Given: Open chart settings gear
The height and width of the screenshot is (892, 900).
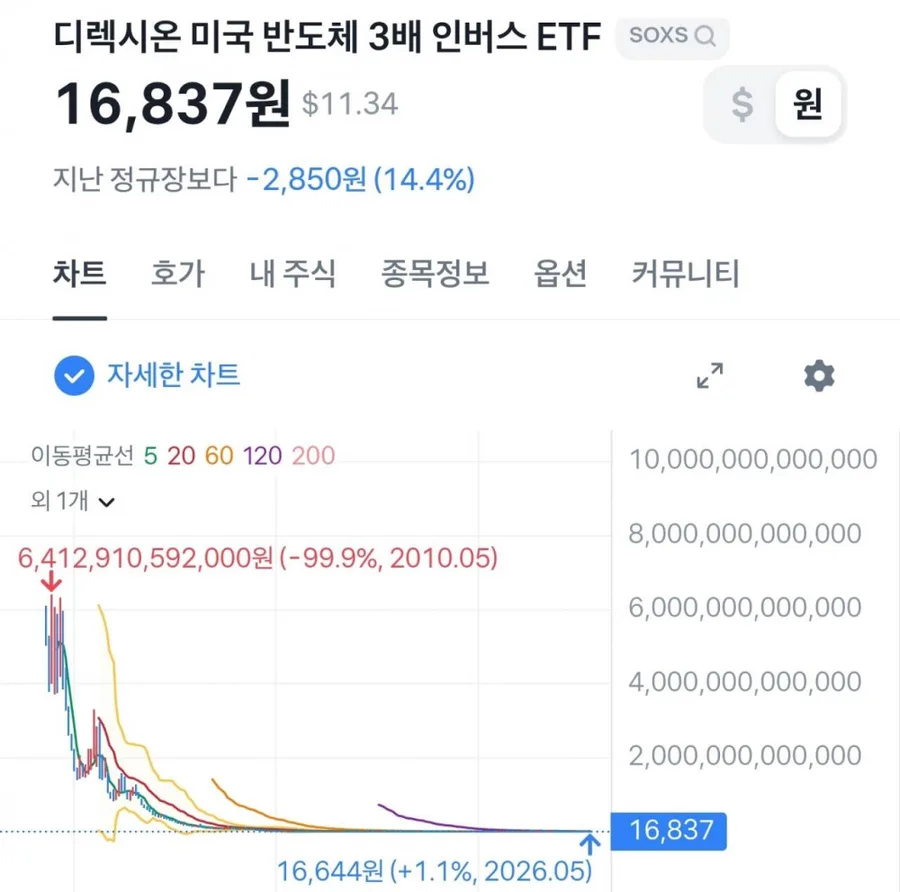Looking at the screenshot, I should (x=819, y=376).
